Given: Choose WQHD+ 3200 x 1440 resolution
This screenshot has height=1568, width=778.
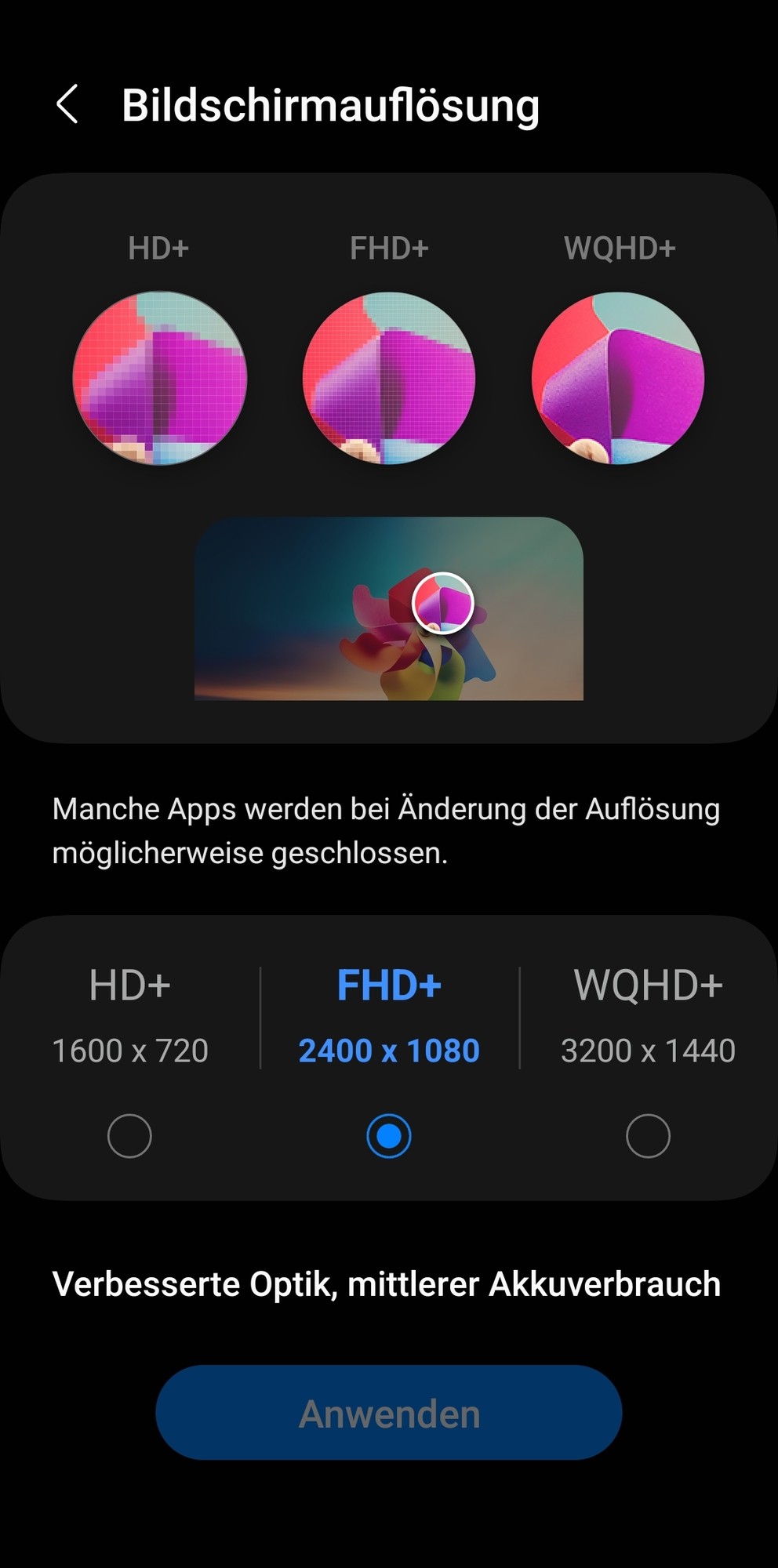Looking at the screenshot, I should coord(648,1135).
